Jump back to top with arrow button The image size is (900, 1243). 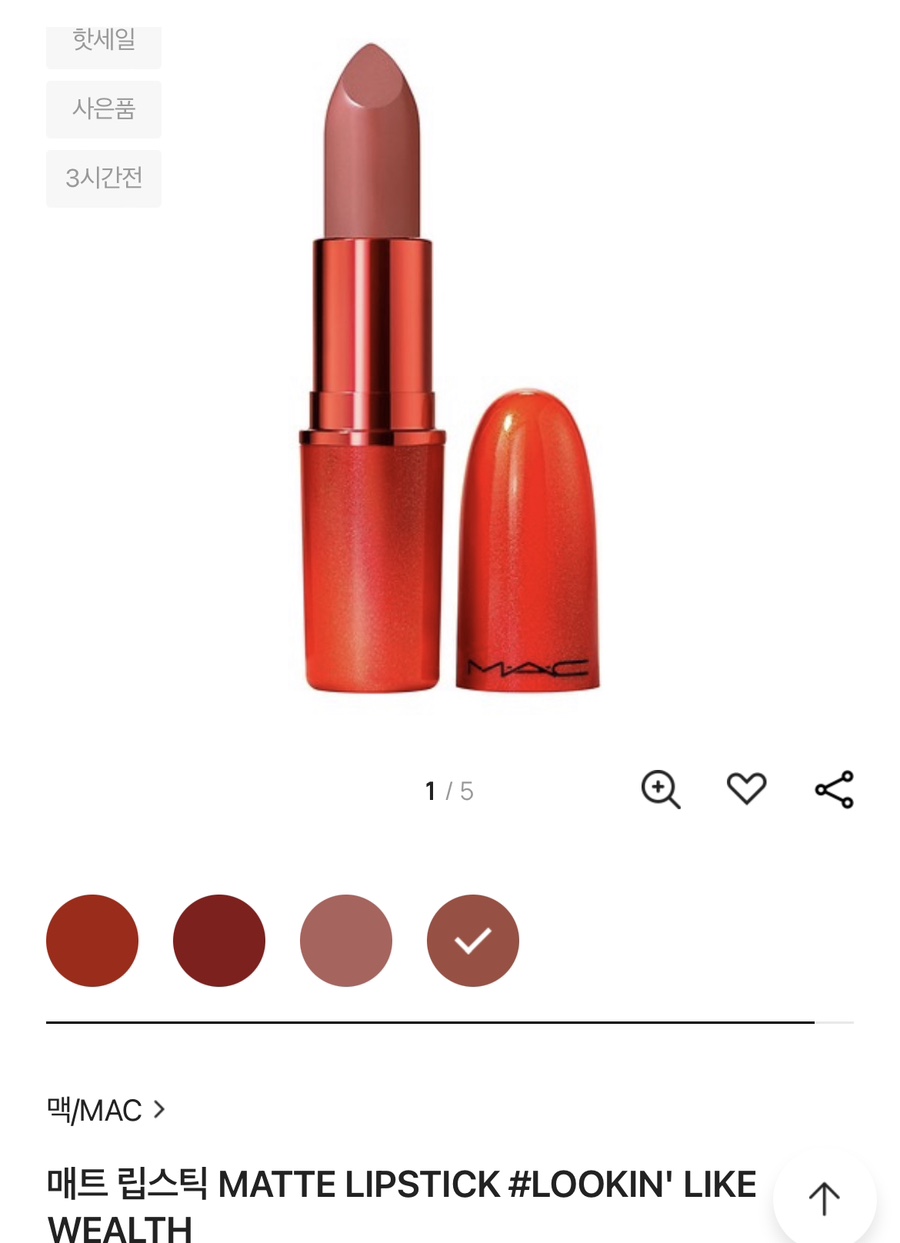(x=824, y=1198)
